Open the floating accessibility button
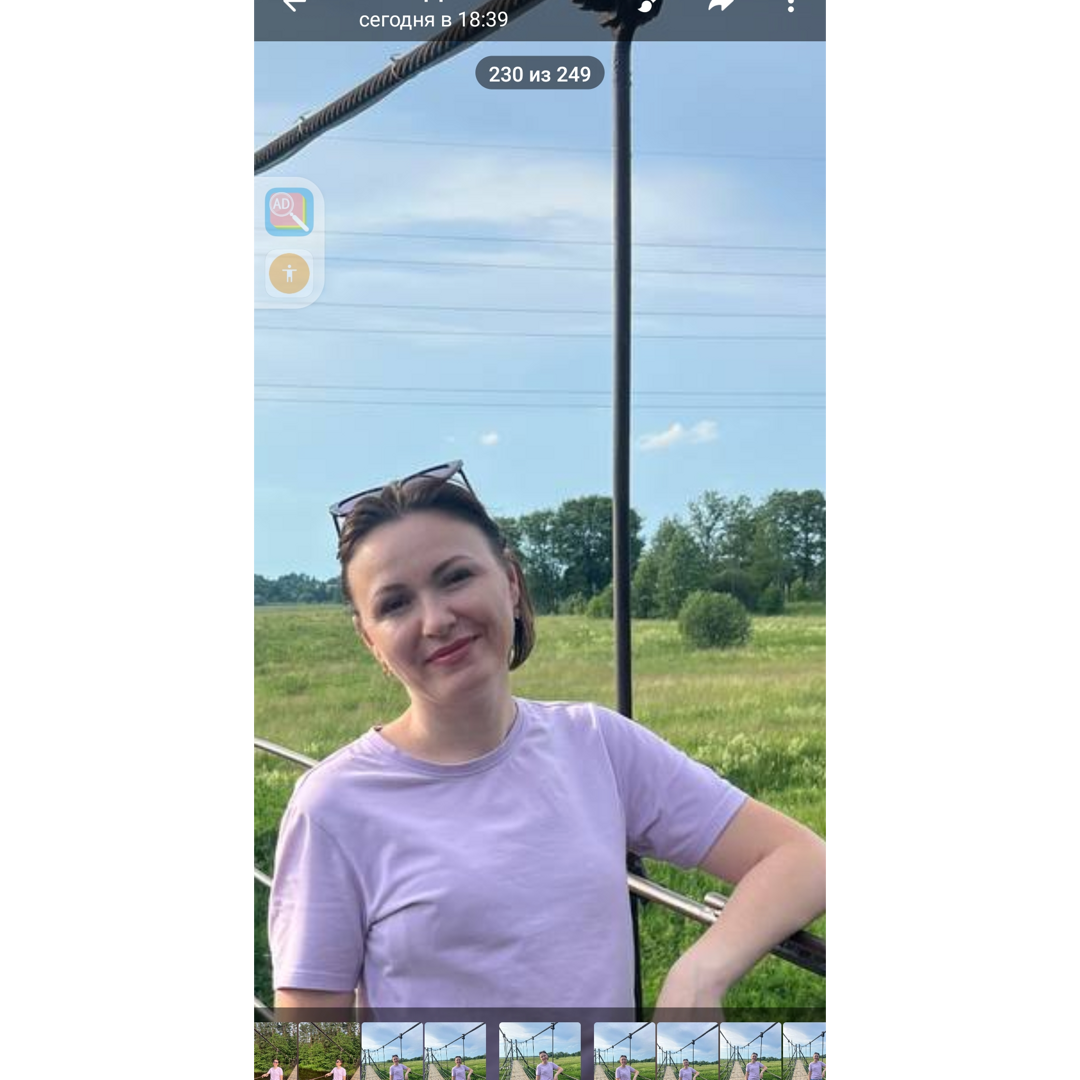This screenshot has height=1080, width=1080. pos(289,273)
